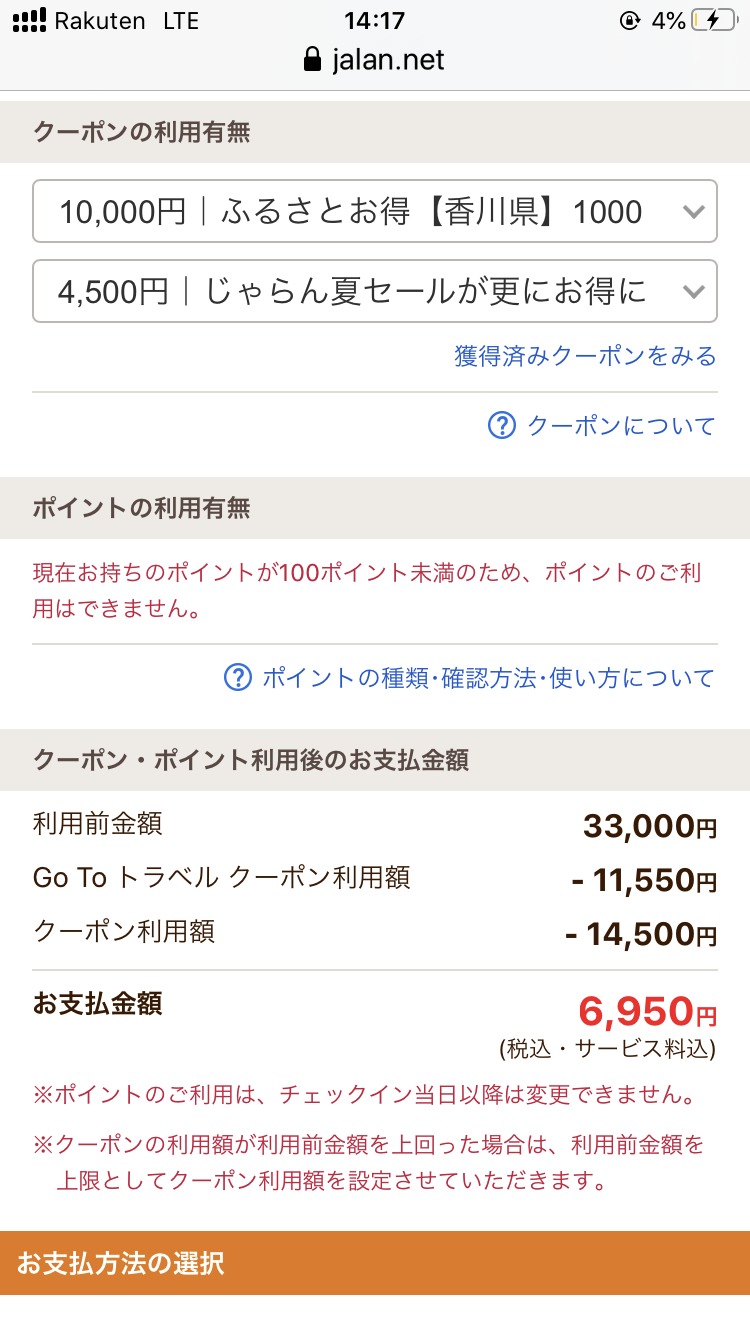
Task: Open ポイントの種類・確認方法・使い方について link
Action: 470,678
